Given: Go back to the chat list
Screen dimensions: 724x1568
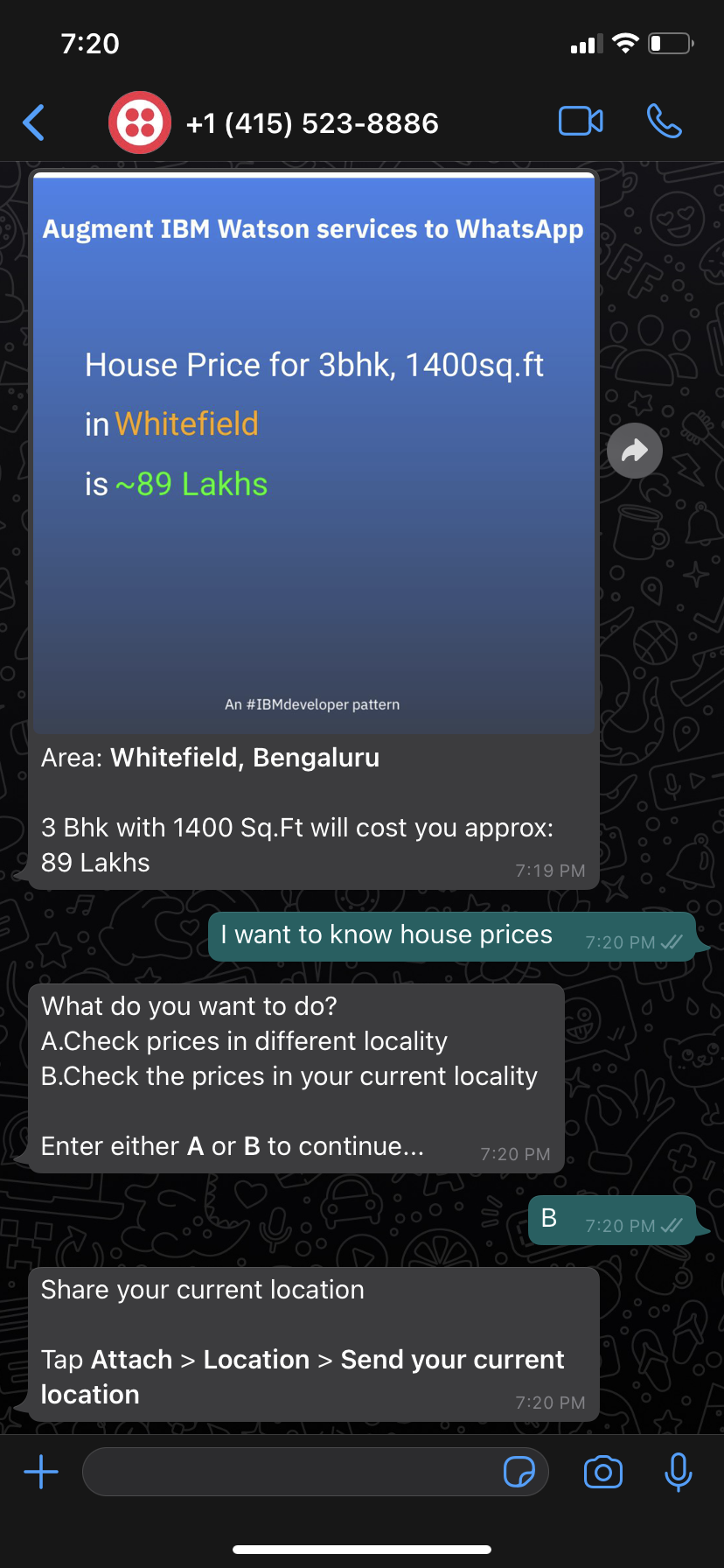Looking at the screenshot, I should (x=34, y=122).
